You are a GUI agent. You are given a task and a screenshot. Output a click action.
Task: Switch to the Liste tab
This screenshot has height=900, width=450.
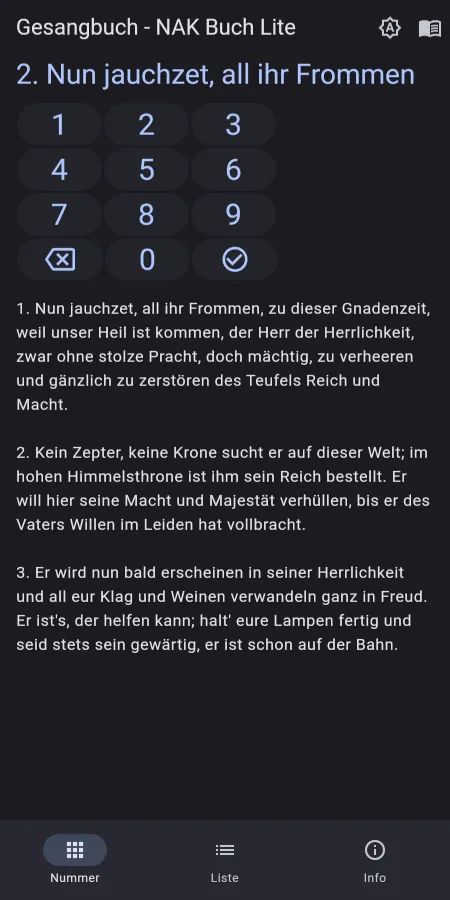pos(224,859)
